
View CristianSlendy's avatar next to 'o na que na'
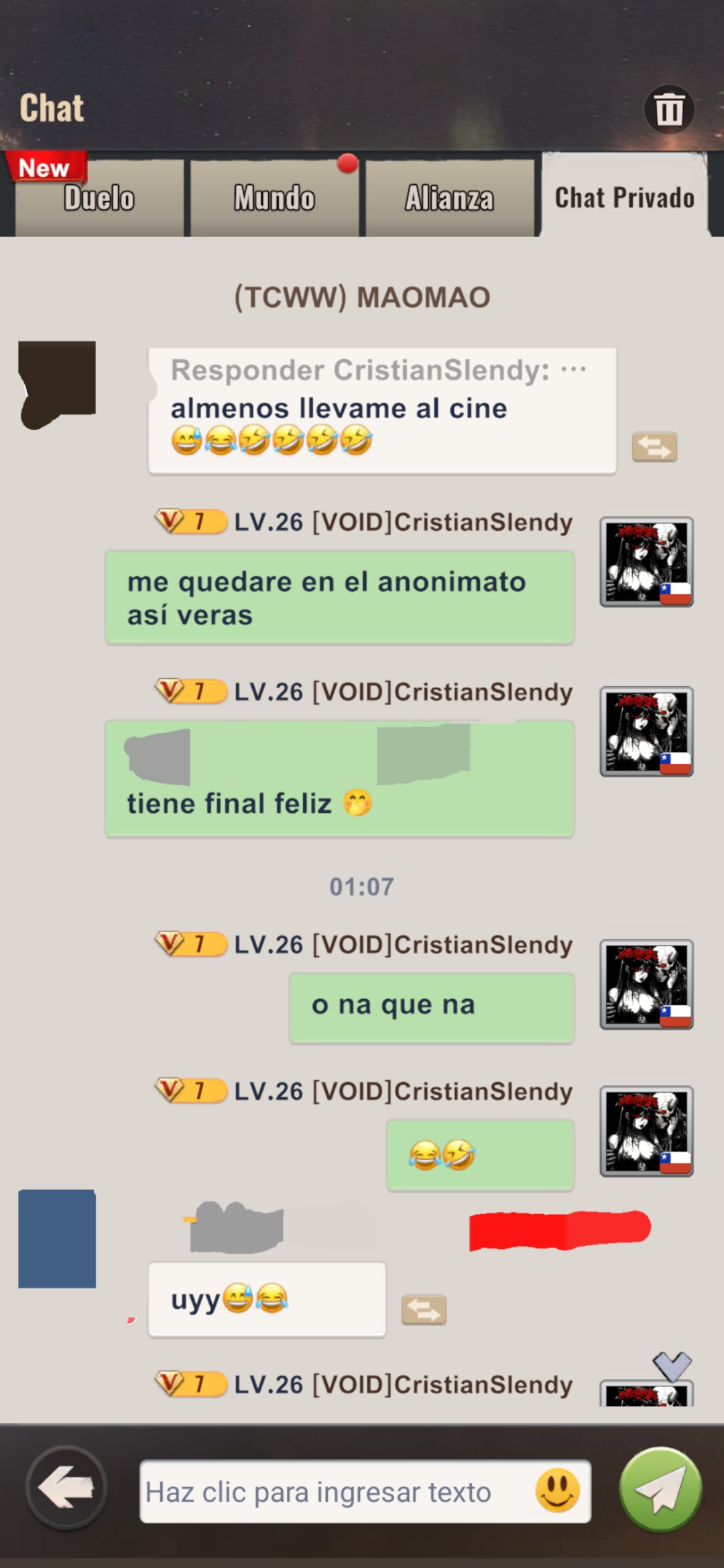click(646, 984)
